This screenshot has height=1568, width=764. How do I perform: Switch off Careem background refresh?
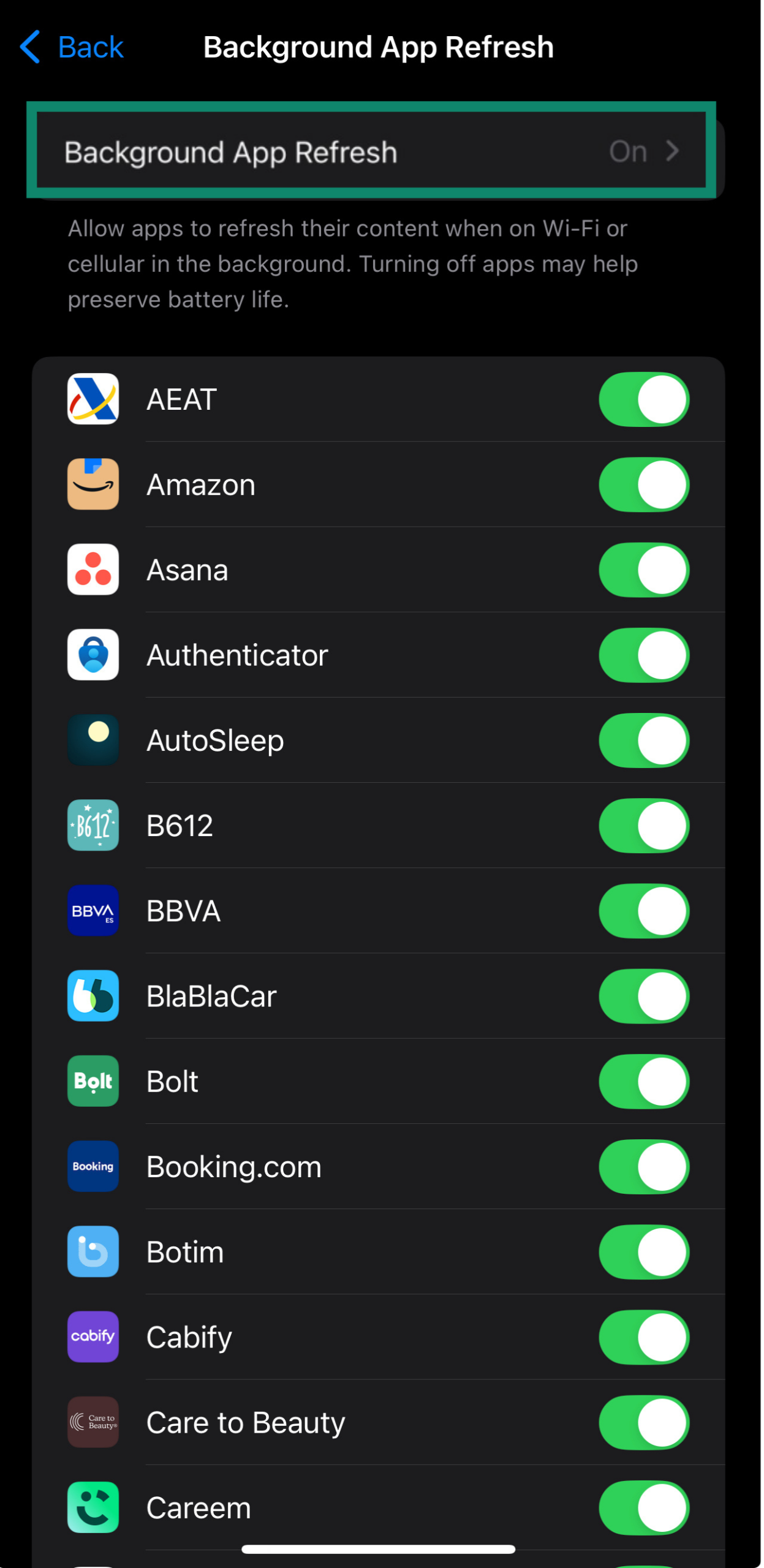coord(643,1507)
